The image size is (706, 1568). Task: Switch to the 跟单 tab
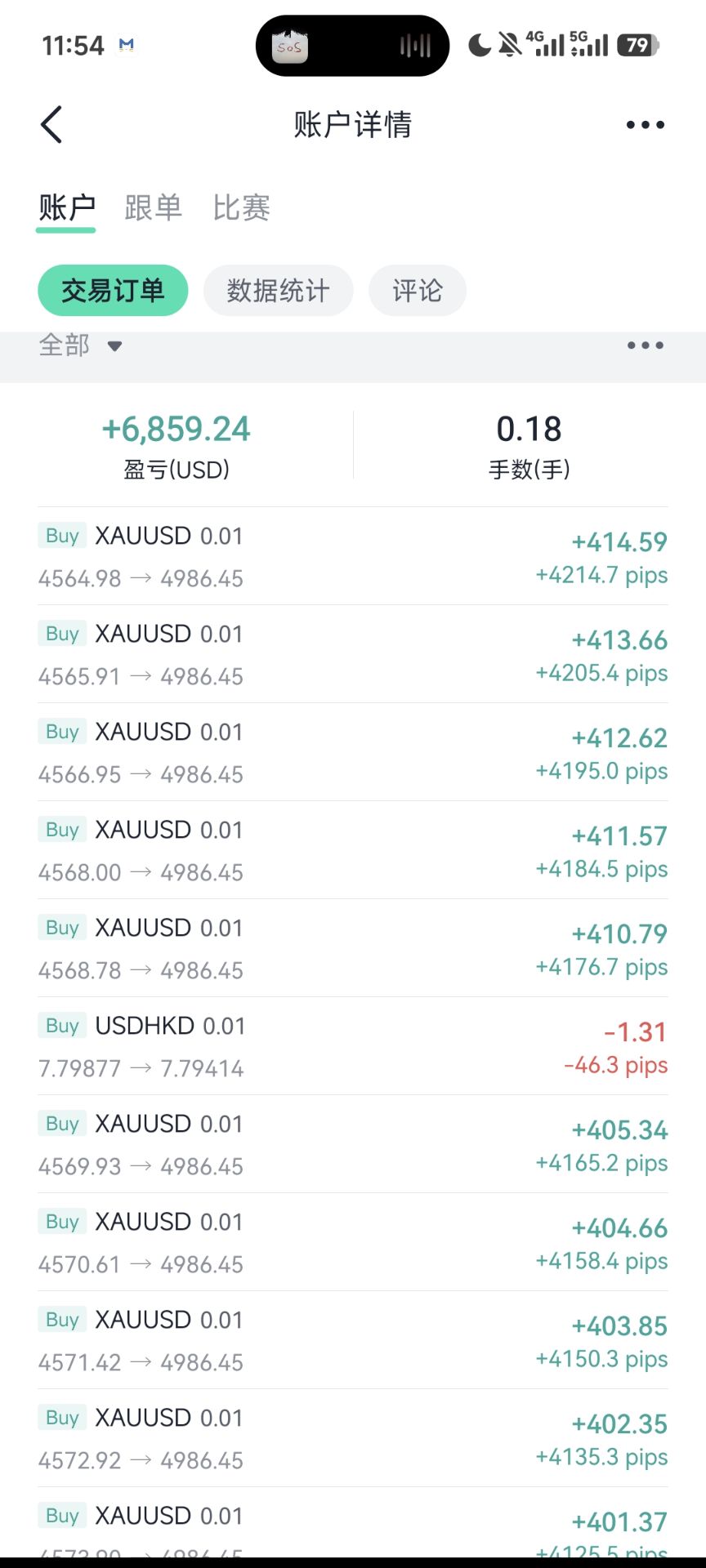153,207
